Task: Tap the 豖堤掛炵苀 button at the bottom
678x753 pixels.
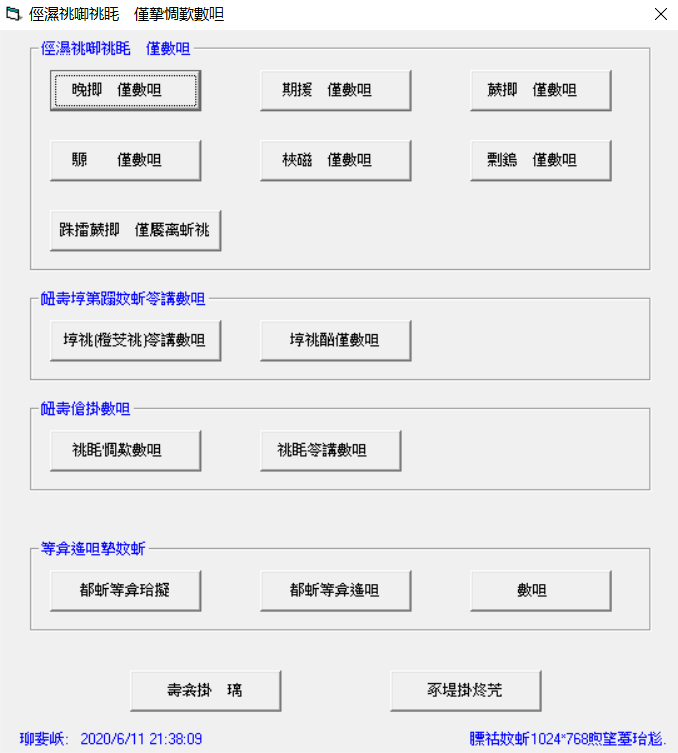Action: [x=466, y=690]
